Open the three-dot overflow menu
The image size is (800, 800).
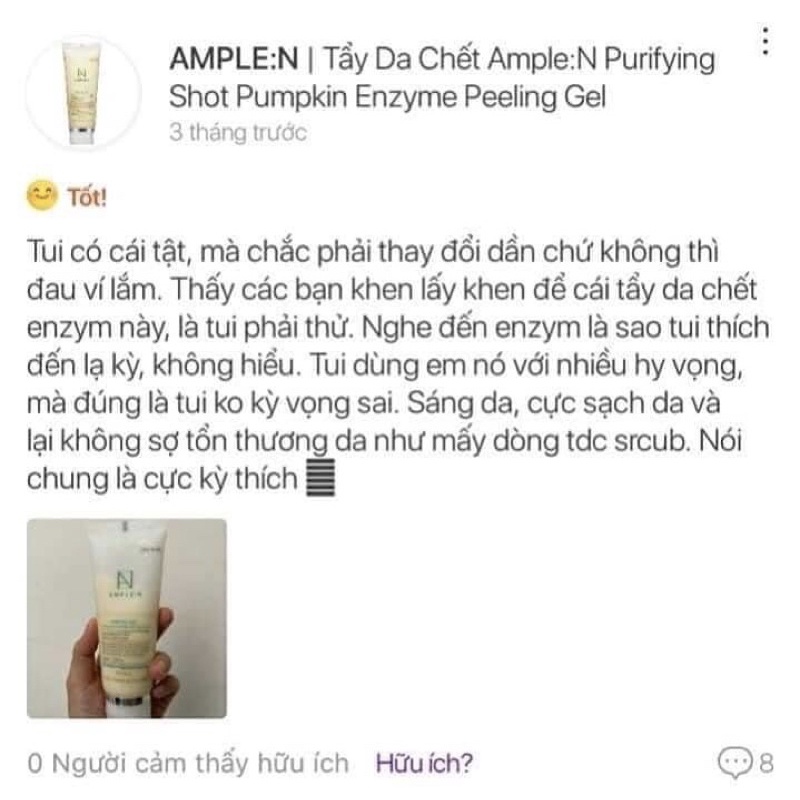[766, 42]
